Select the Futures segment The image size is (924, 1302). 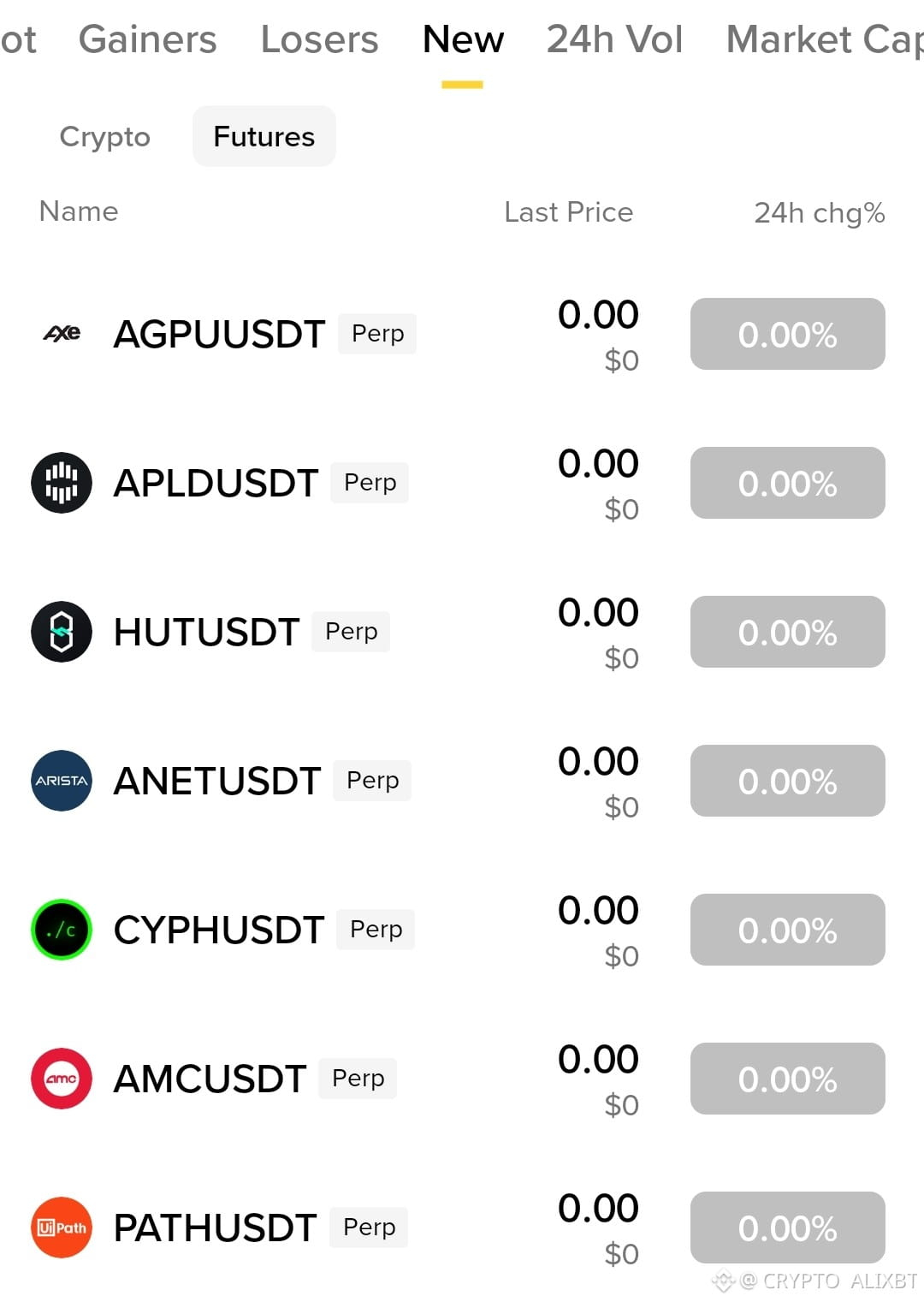click(x=264, y=136)
